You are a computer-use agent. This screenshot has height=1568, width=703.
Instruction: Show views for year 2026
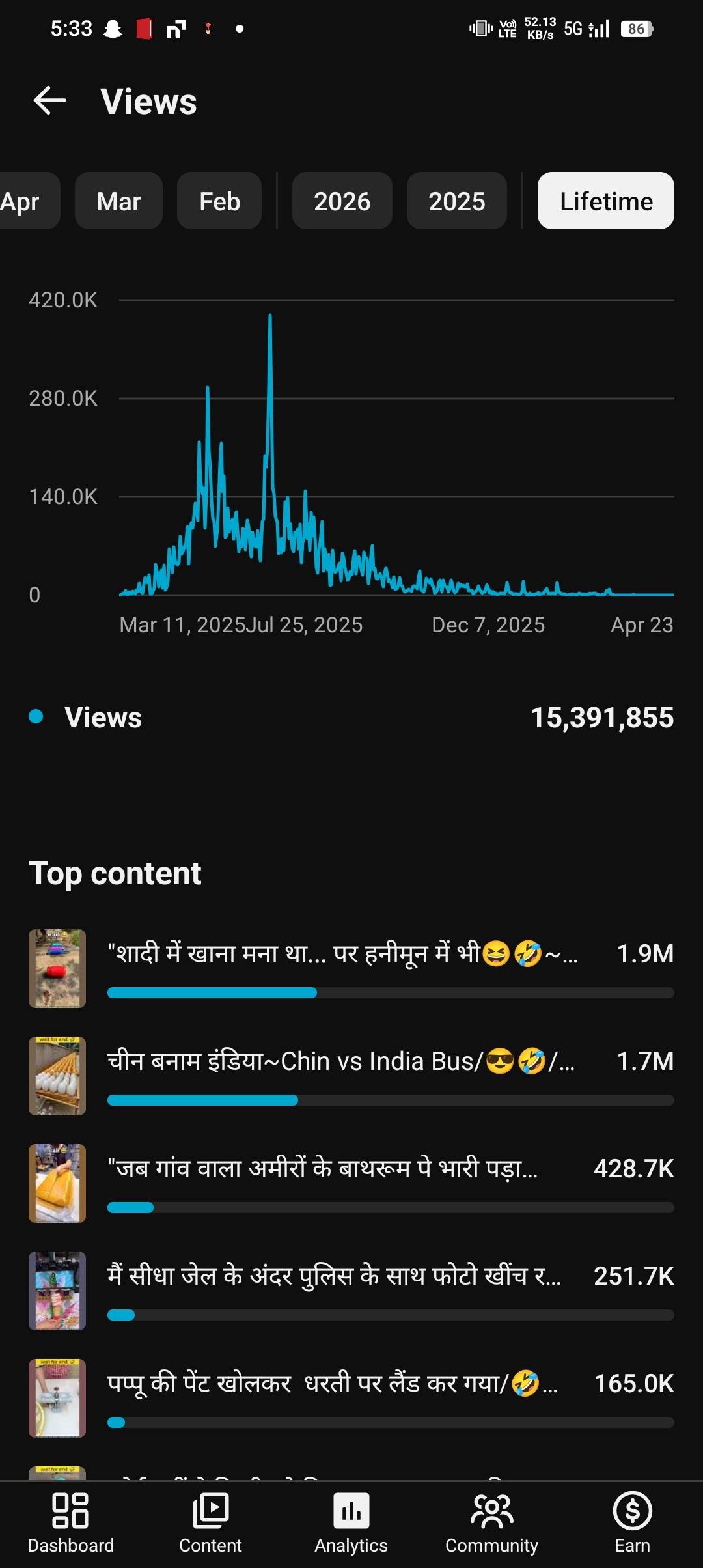point(342,201)
